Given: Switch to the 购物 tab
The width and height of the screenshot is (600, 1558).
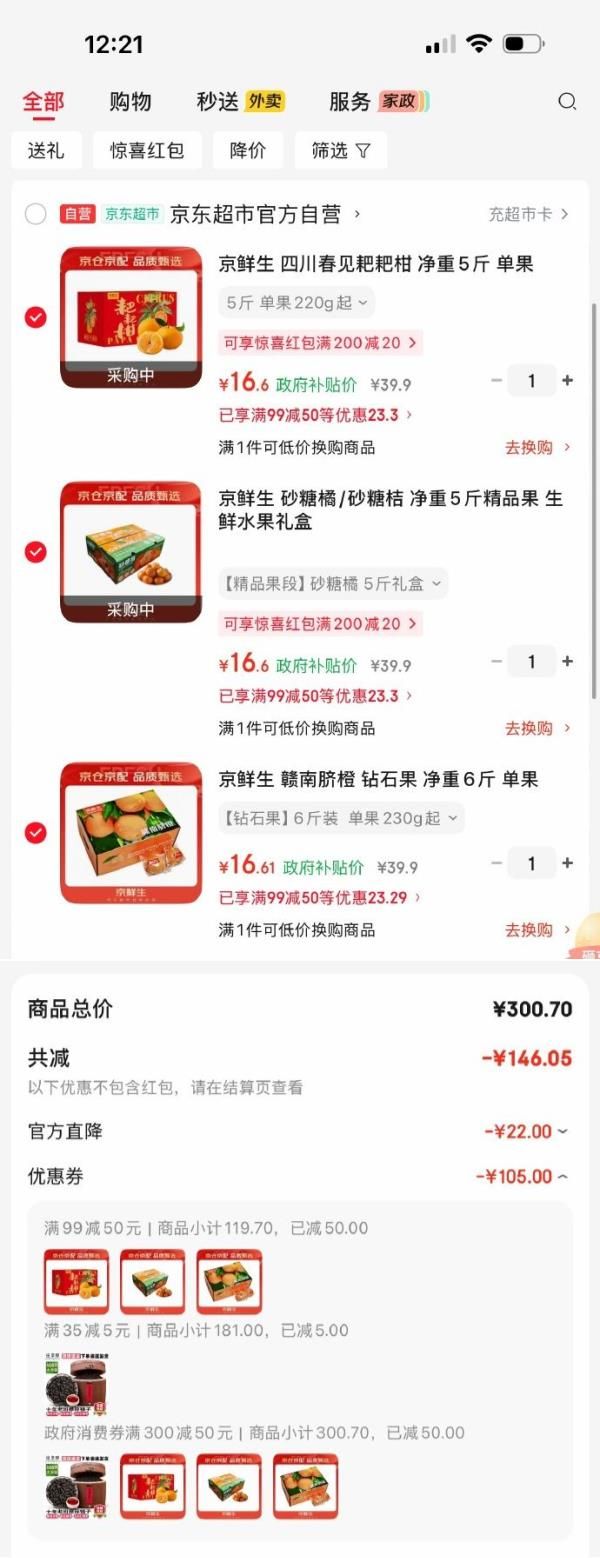Looking at the screenshot, I should (x=130, y=101).
